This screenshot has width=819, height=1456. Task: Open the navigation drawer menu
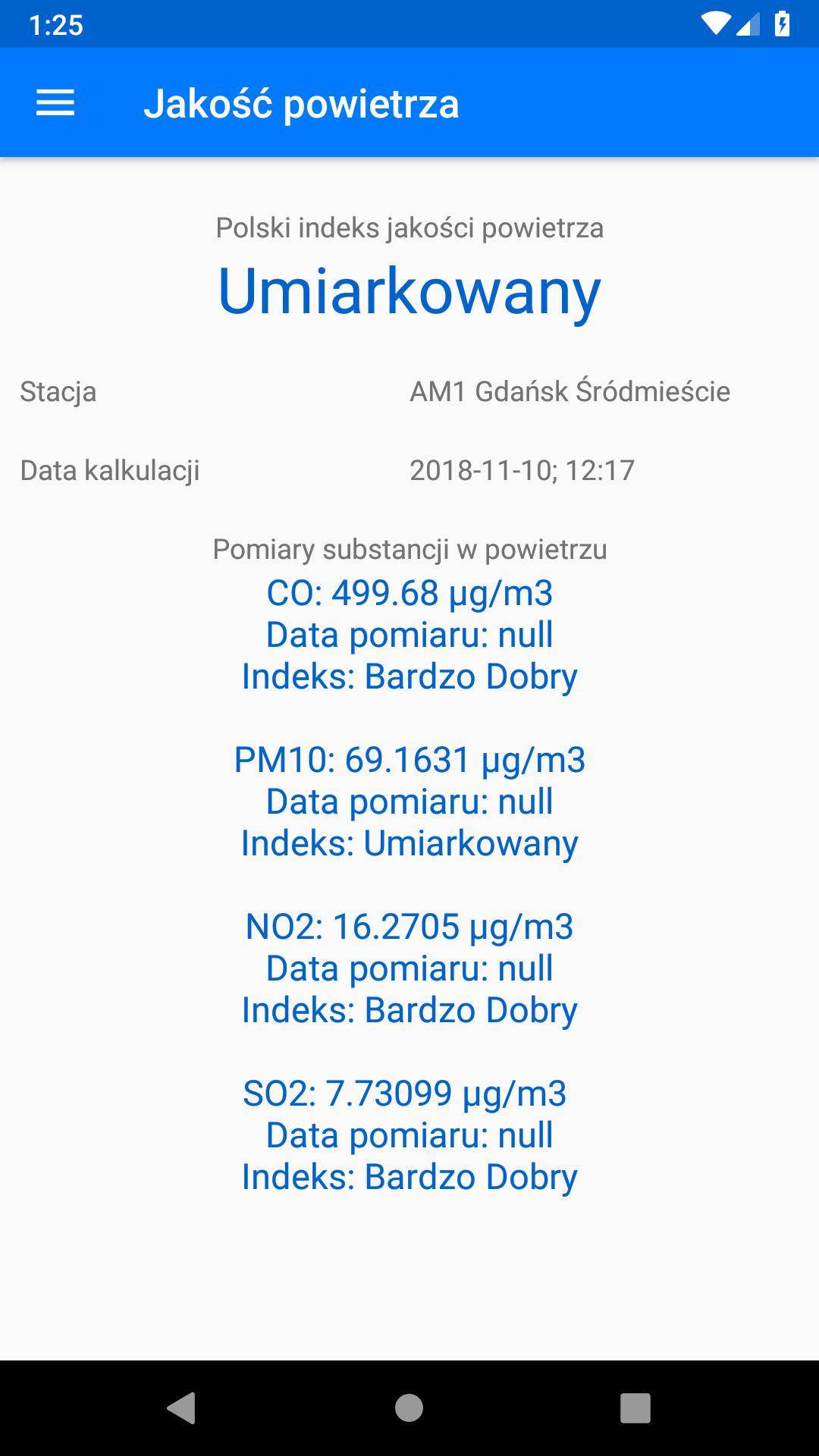55,102
